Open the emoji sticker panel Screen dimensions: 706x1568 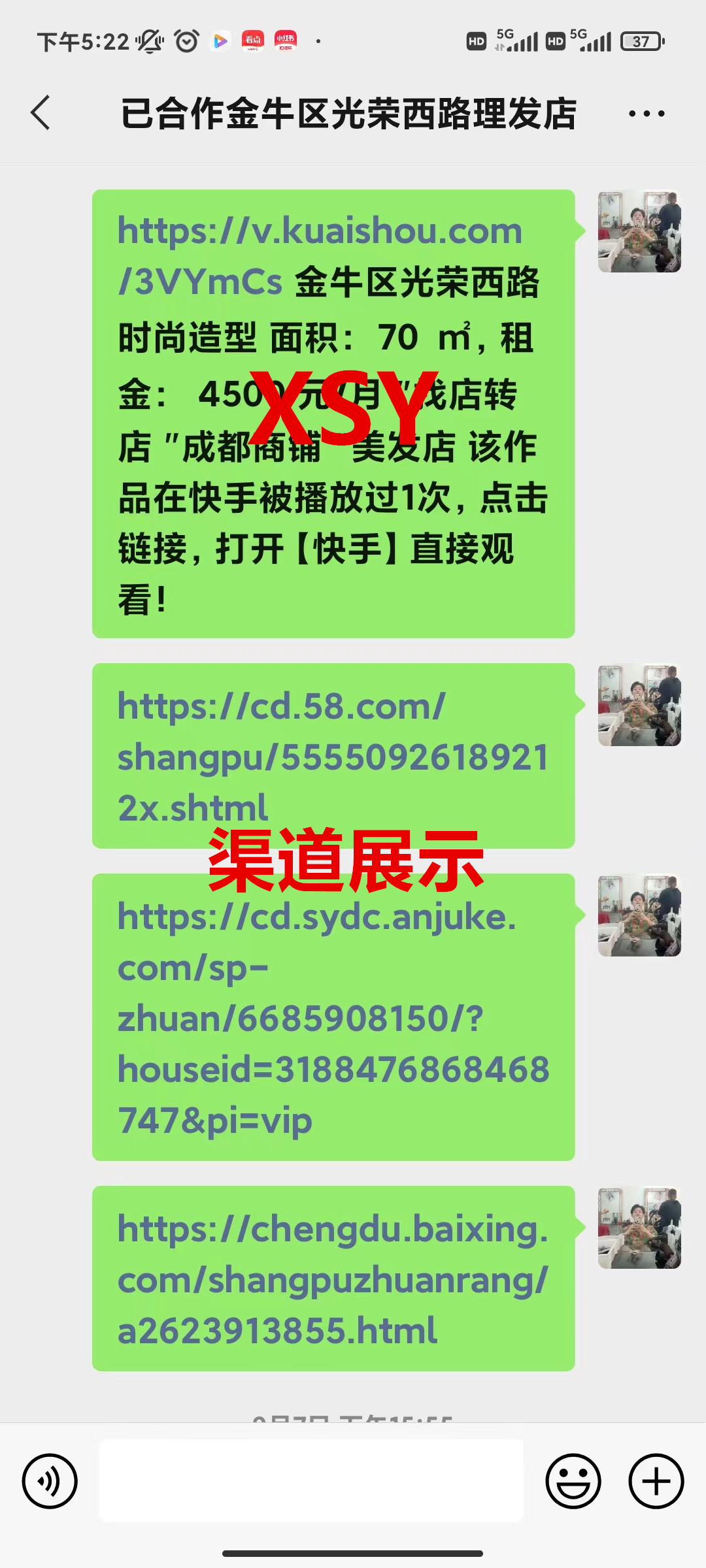click(x=573, y=1481)
